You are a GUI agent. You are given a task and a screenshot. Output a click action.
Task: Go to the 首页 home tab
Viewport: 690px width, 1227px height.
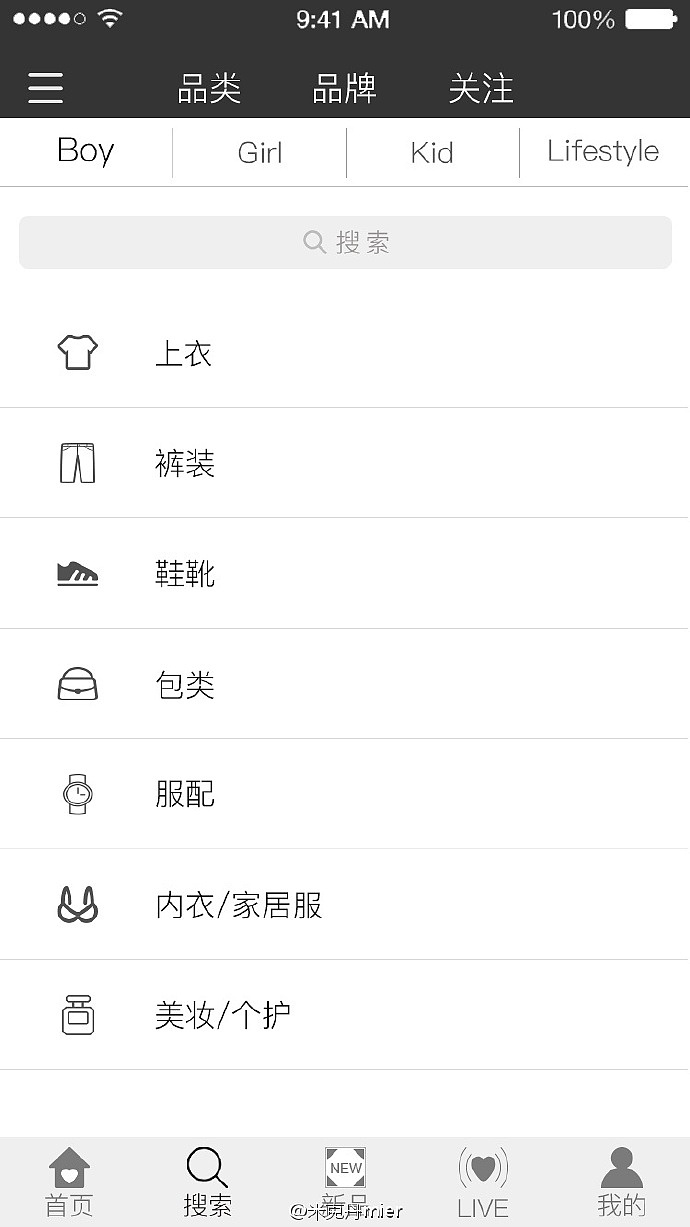69,1182
